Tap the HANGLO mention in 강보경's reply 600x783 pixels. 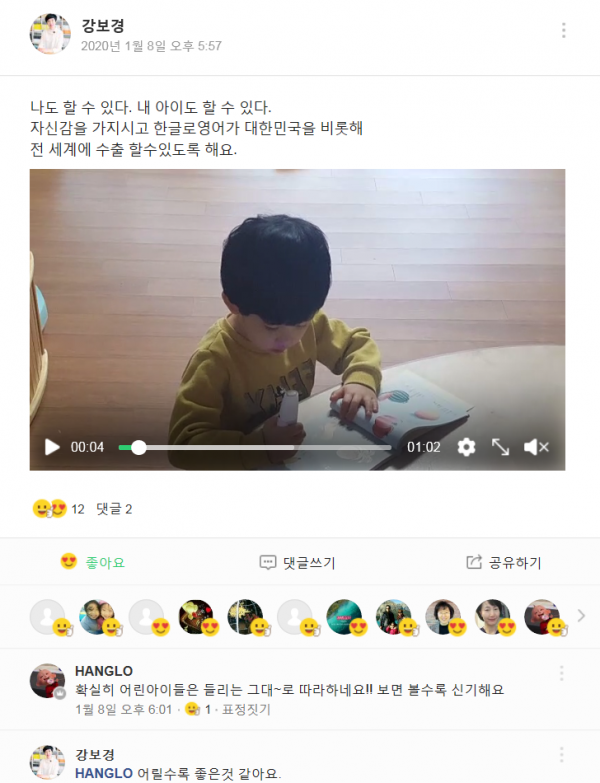[x=103, y=772]
